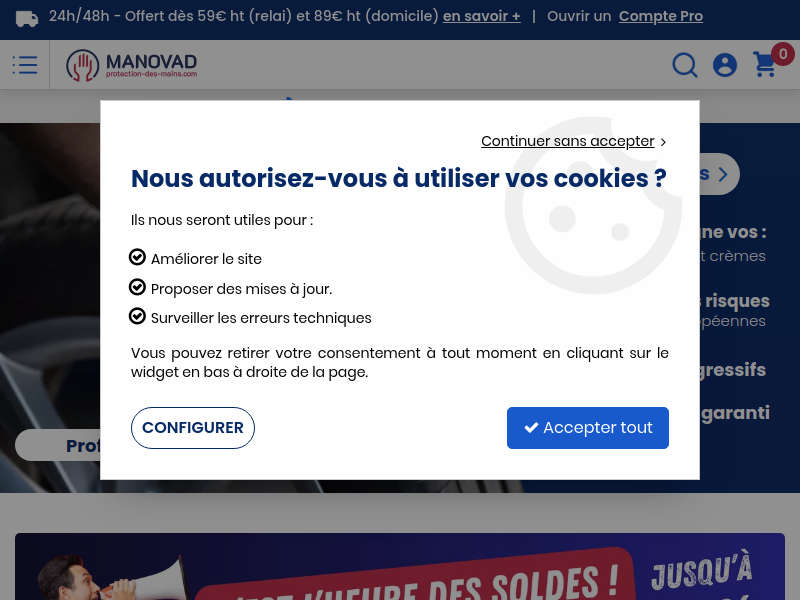Image resolution: width=800 pixels, height=600 pixels.
Task: Tap the 'en savoir +' delivery link
Action: (482, 16)
